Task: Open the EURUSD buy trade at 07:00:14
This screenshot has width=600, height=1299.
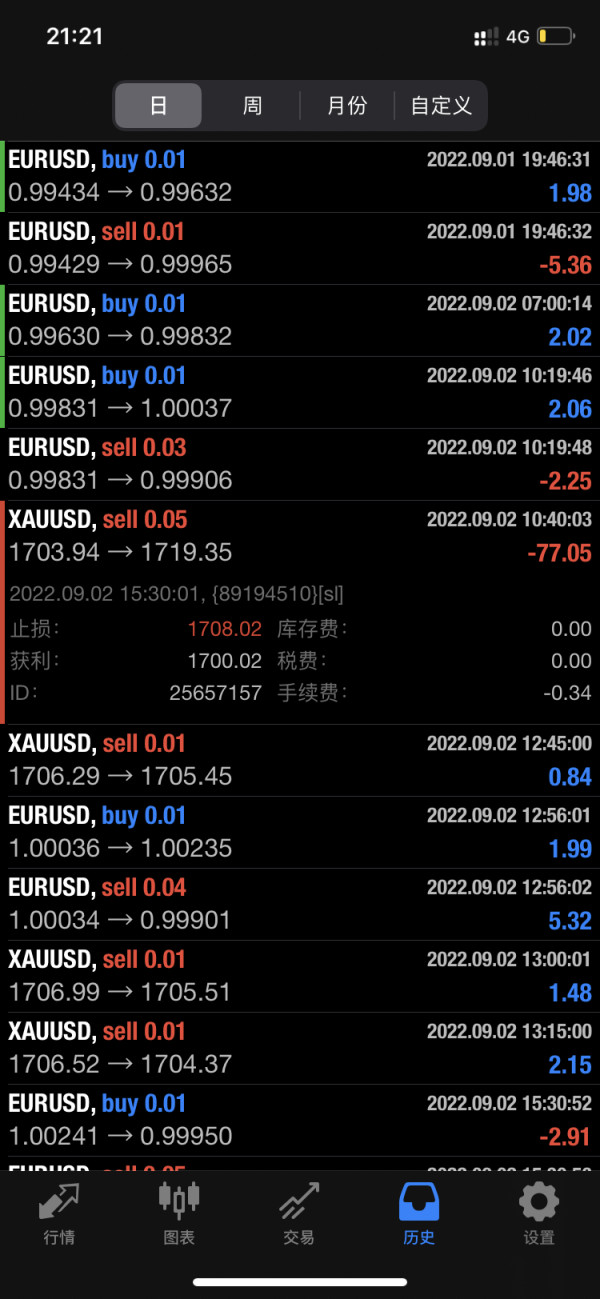Action: (300, 320)
